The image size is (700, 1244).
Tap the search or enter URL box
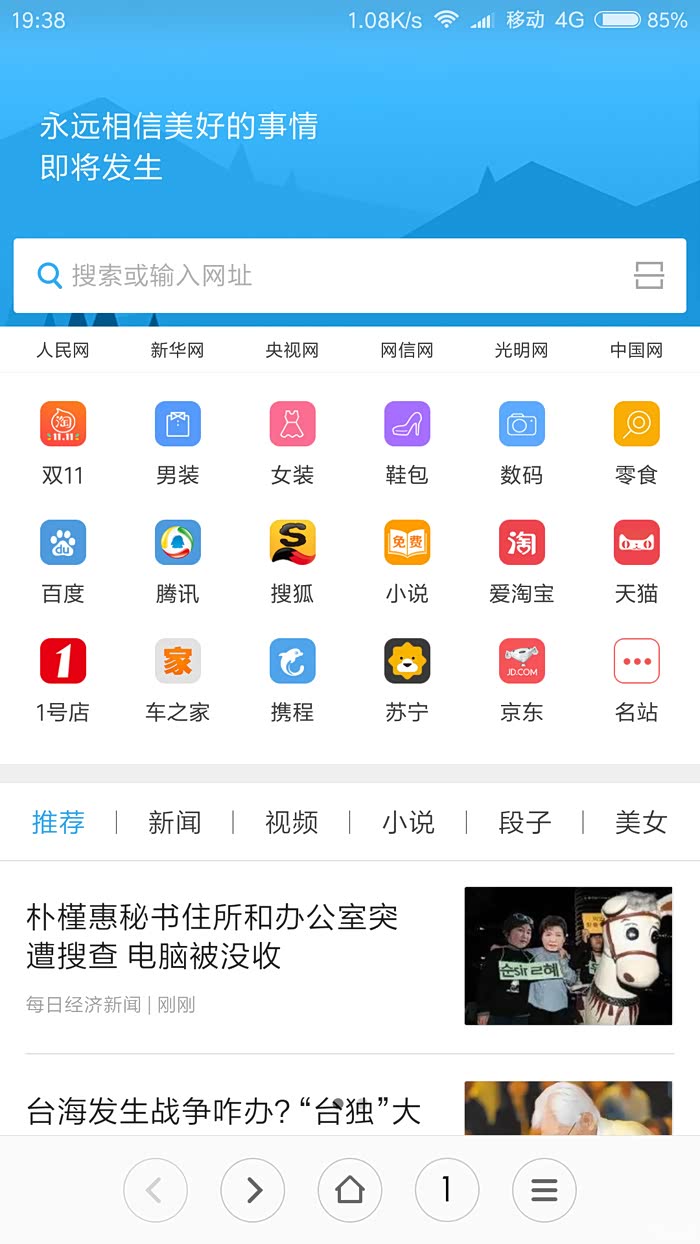tap(320, 276)
